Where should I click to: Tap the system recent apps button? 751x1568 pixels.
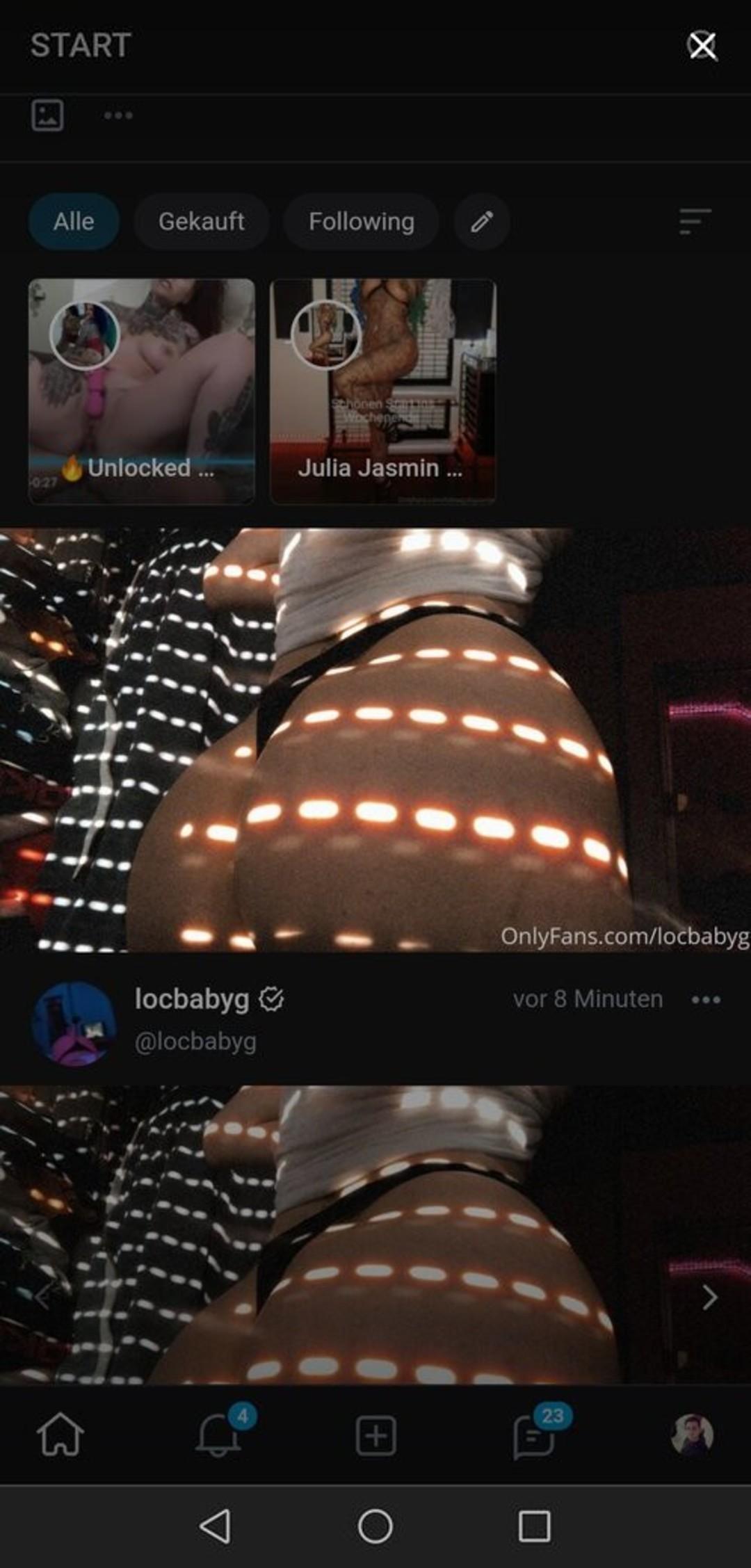pos(534,1527)
